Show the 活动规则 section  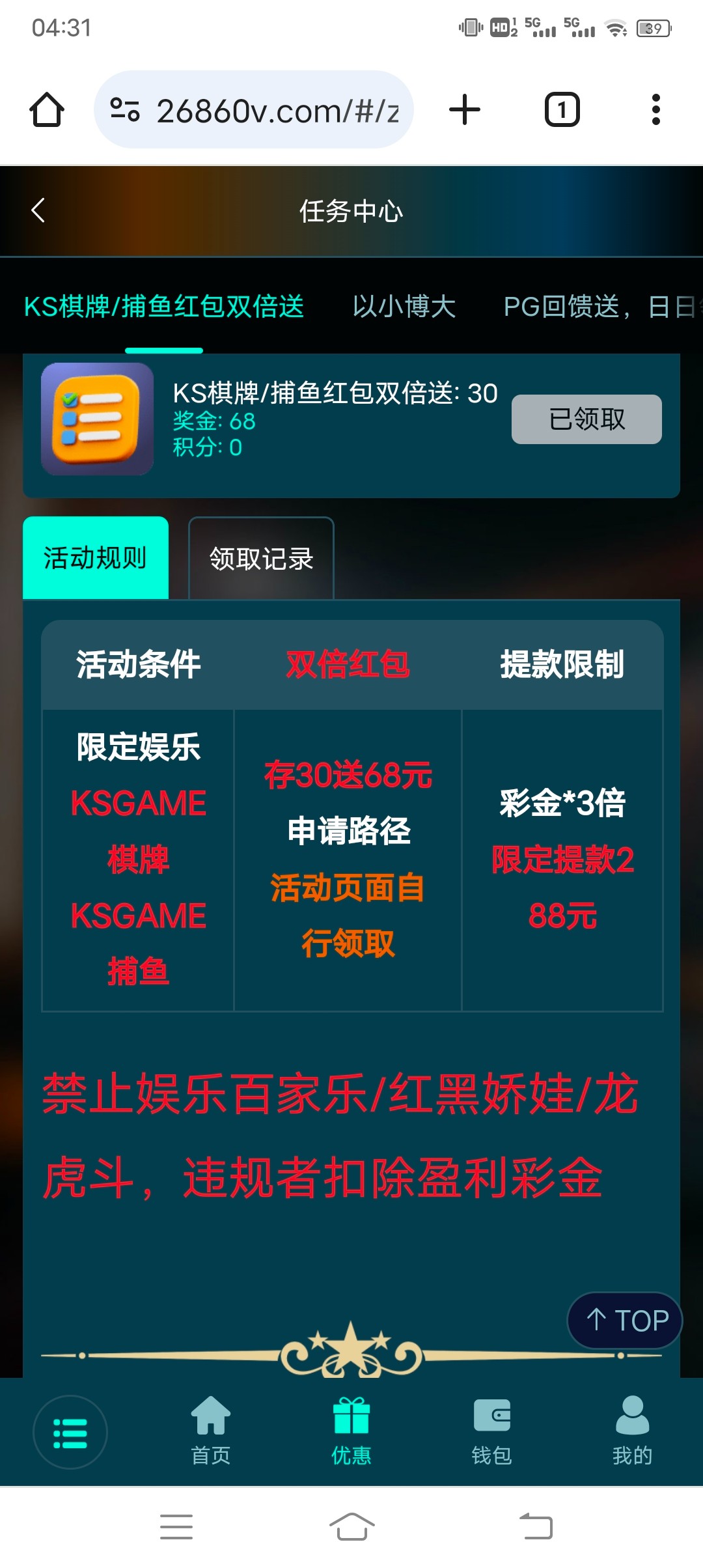[x=96, y=558]
